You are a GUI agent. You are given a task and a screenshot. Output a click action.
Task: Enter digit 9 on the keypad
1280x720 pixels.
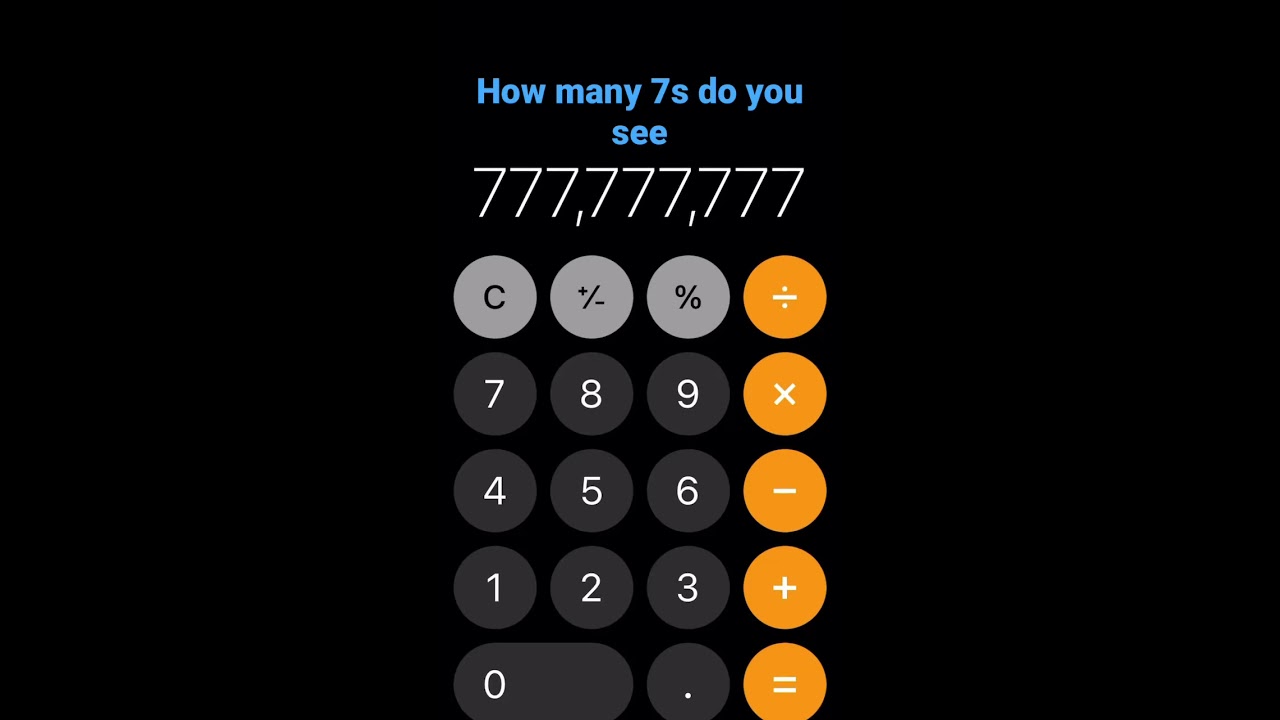pyautogui.click(x=688, y=394)
